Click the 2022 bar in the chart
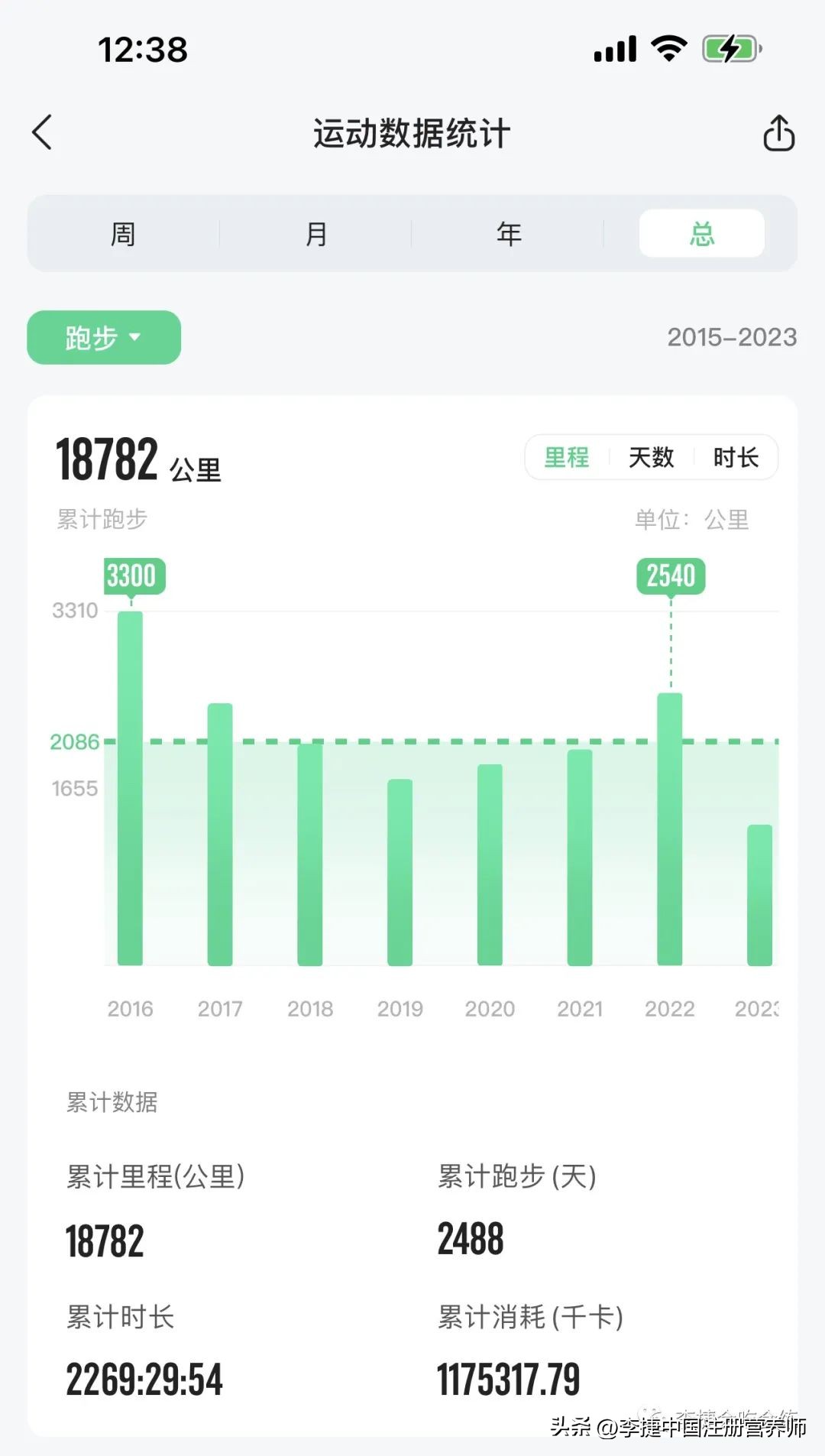This screenshot has height=1456, width=825. coord(669,825)
